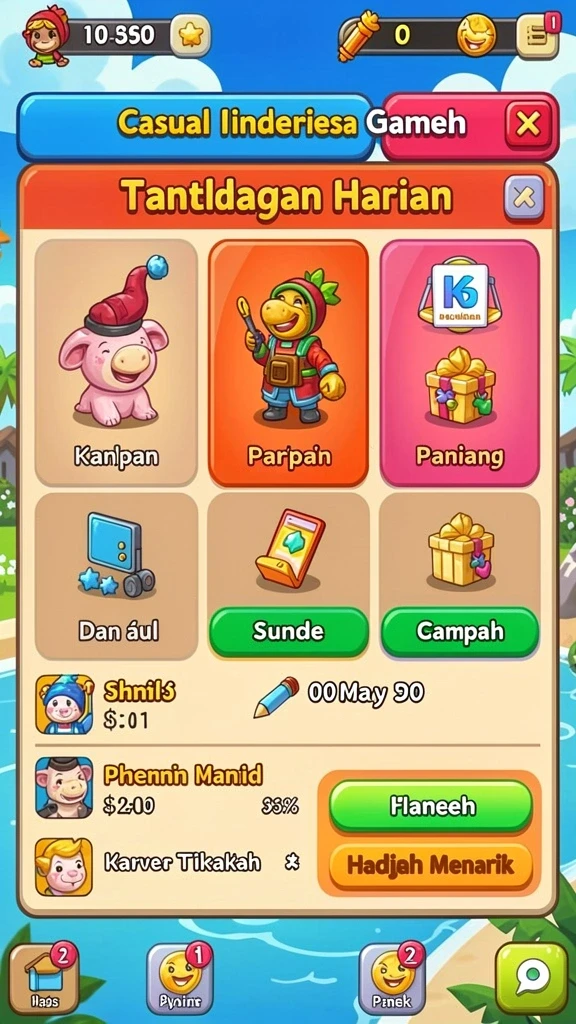Tap the orange Hadjah Menarik button
The width and height of the screenshot is (576, 1024).
[431, 866]
